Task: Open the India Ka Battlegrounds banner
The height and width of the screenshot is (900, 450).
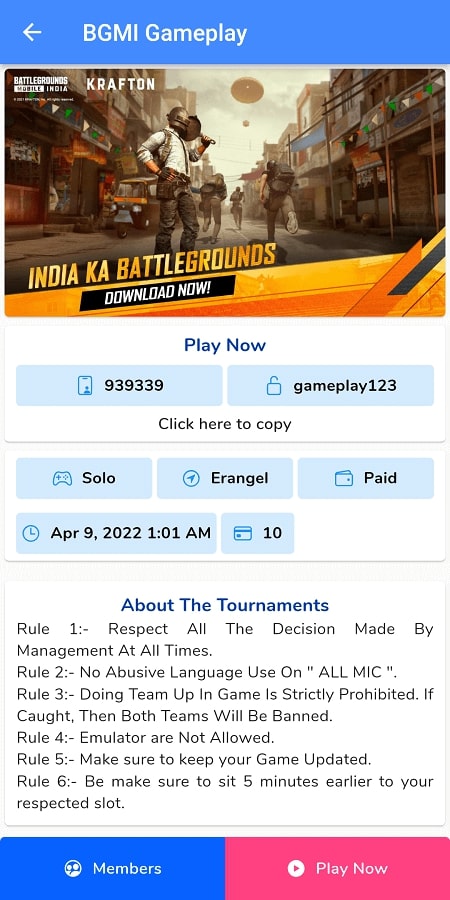Action: point(225,192)
